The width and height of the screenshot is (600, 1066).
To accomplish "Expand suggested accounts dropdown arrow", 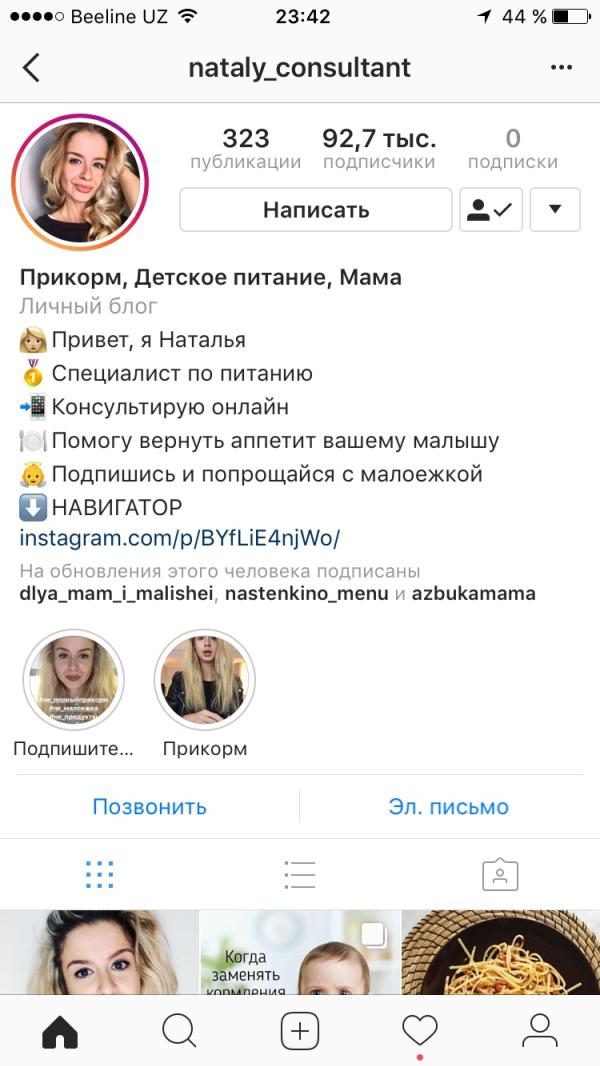I will (555, 210).
